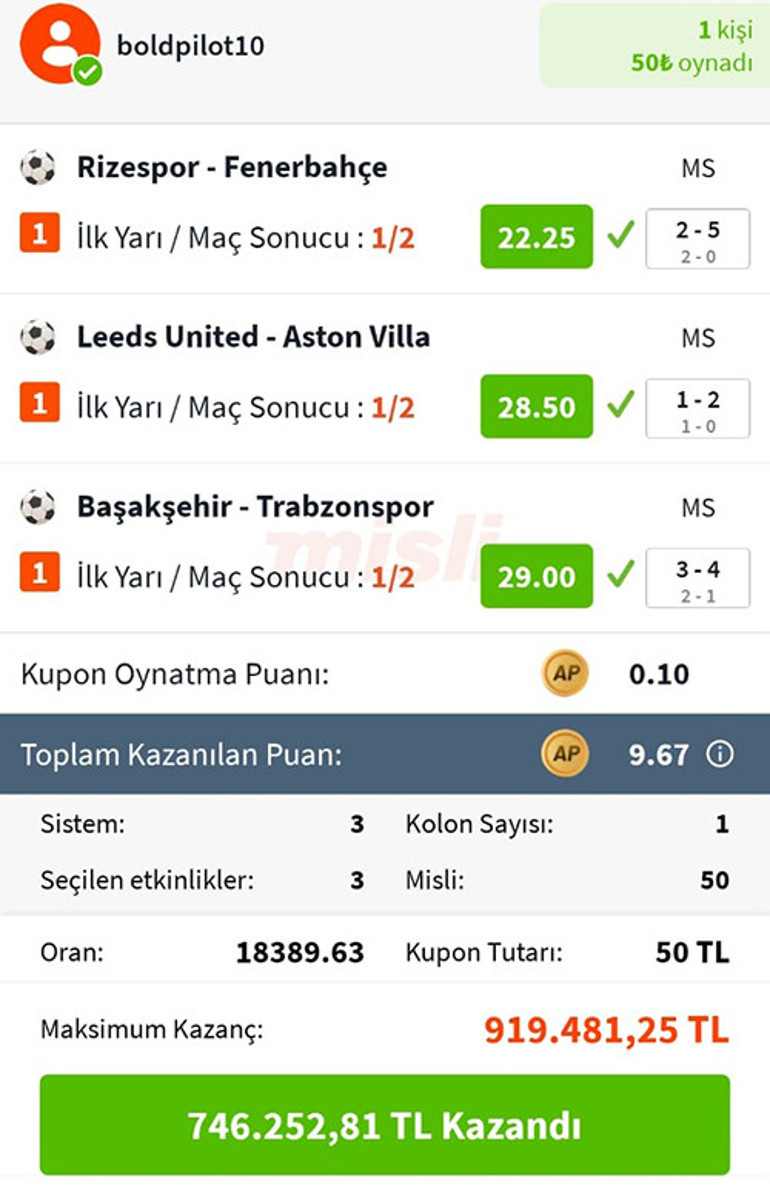Click the AP coin icon beside Kupon Oynatma Puanı

tap(563, 673)
